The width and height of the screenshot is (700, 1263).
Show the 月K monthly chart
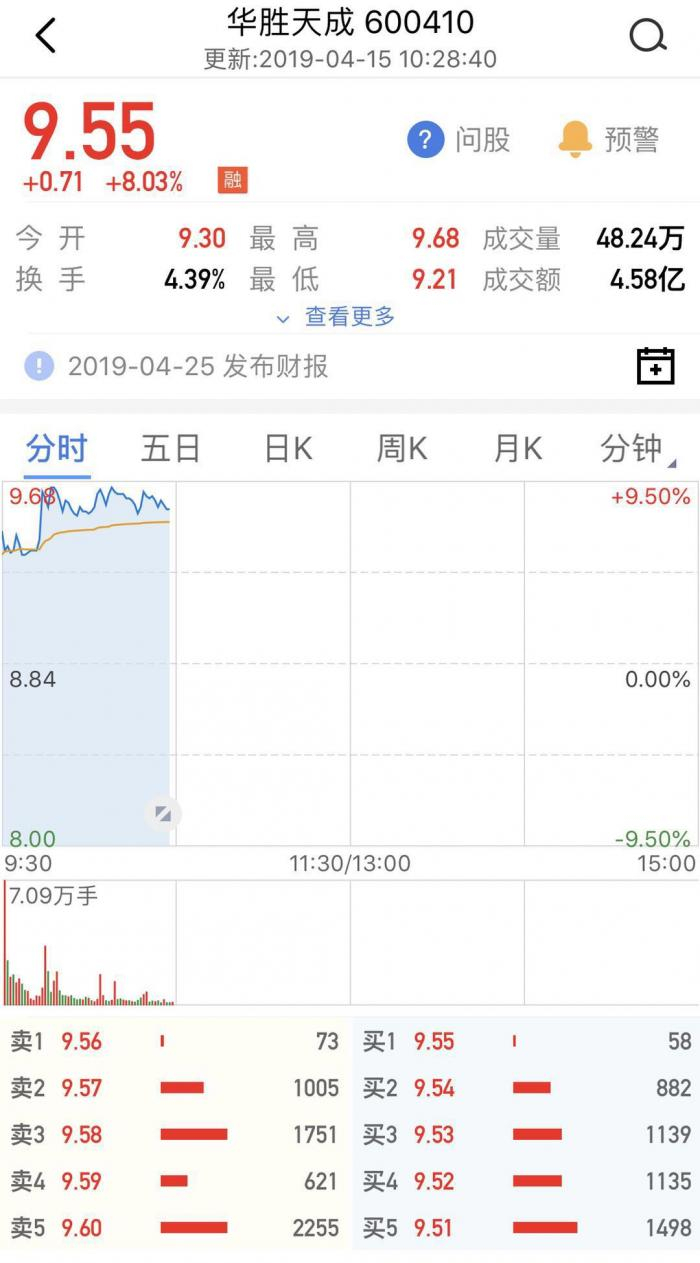[x=517, y=449]
